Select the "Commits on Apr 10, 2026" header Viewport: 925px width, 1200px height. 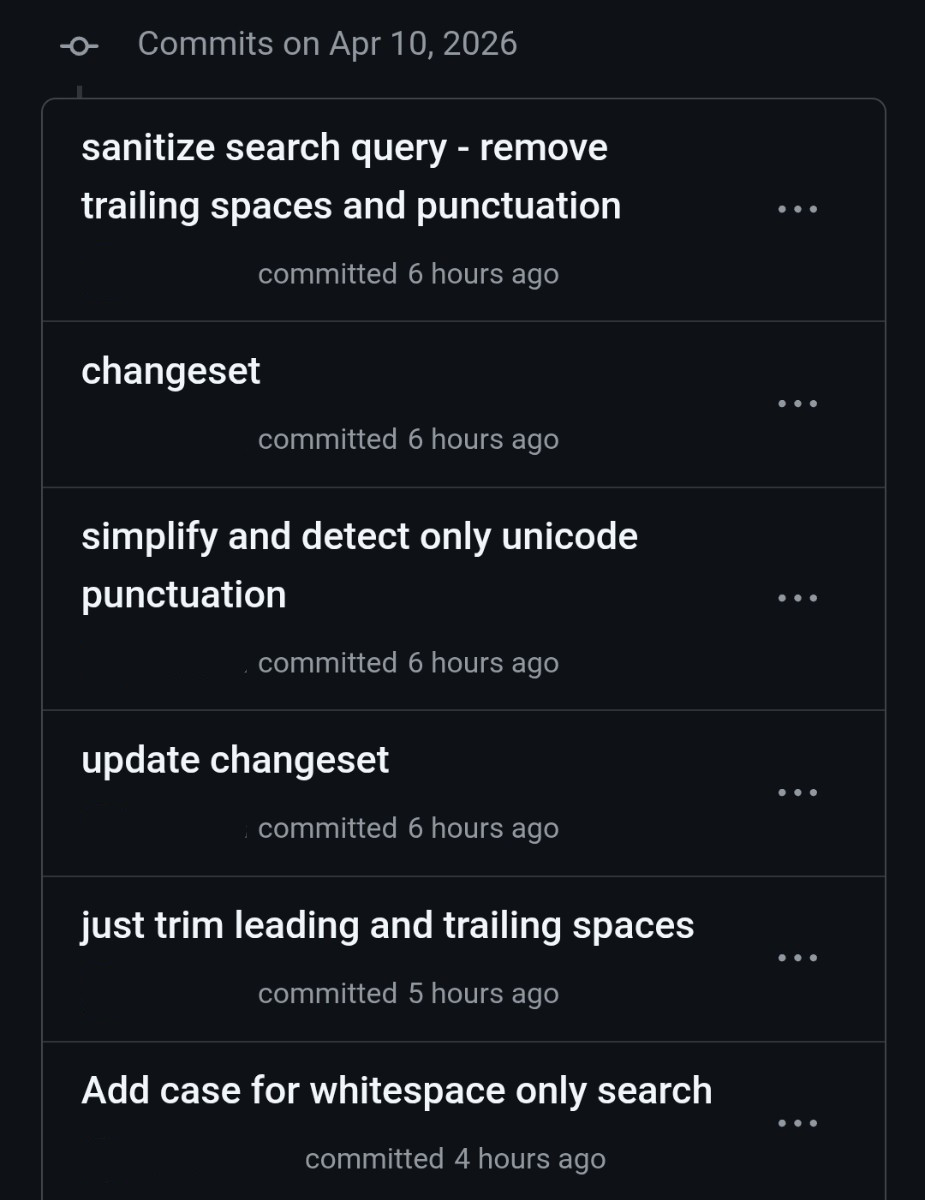pos(328,44)
